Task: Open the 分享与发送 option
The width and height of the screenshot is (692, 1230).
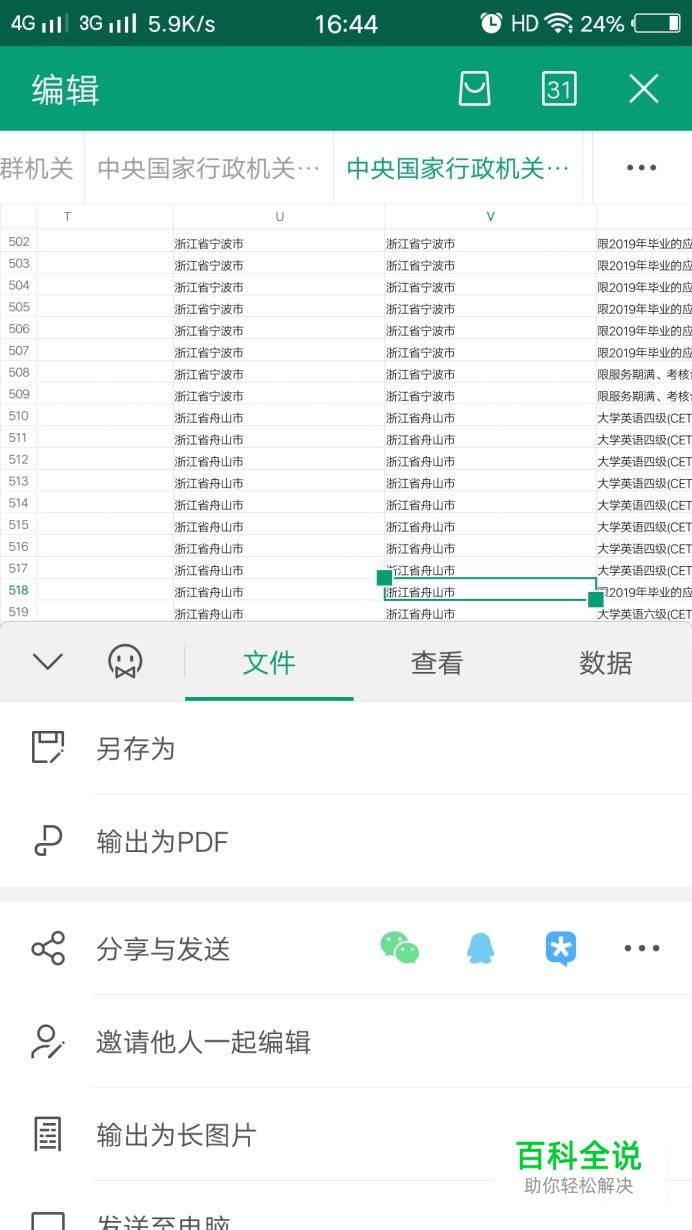Action: (x=163, y=948)
